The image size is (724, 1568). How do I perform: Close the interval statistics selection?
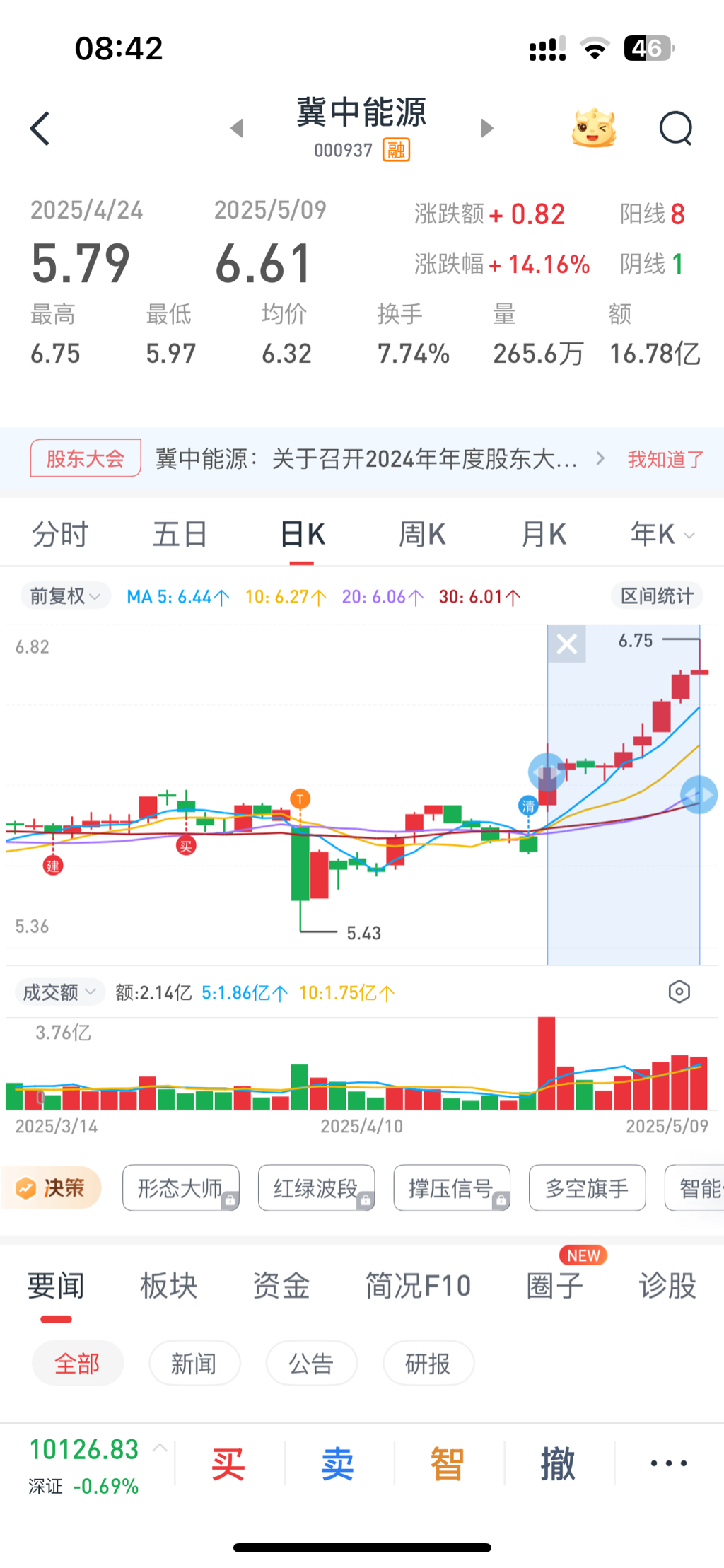tap(567, 644)
